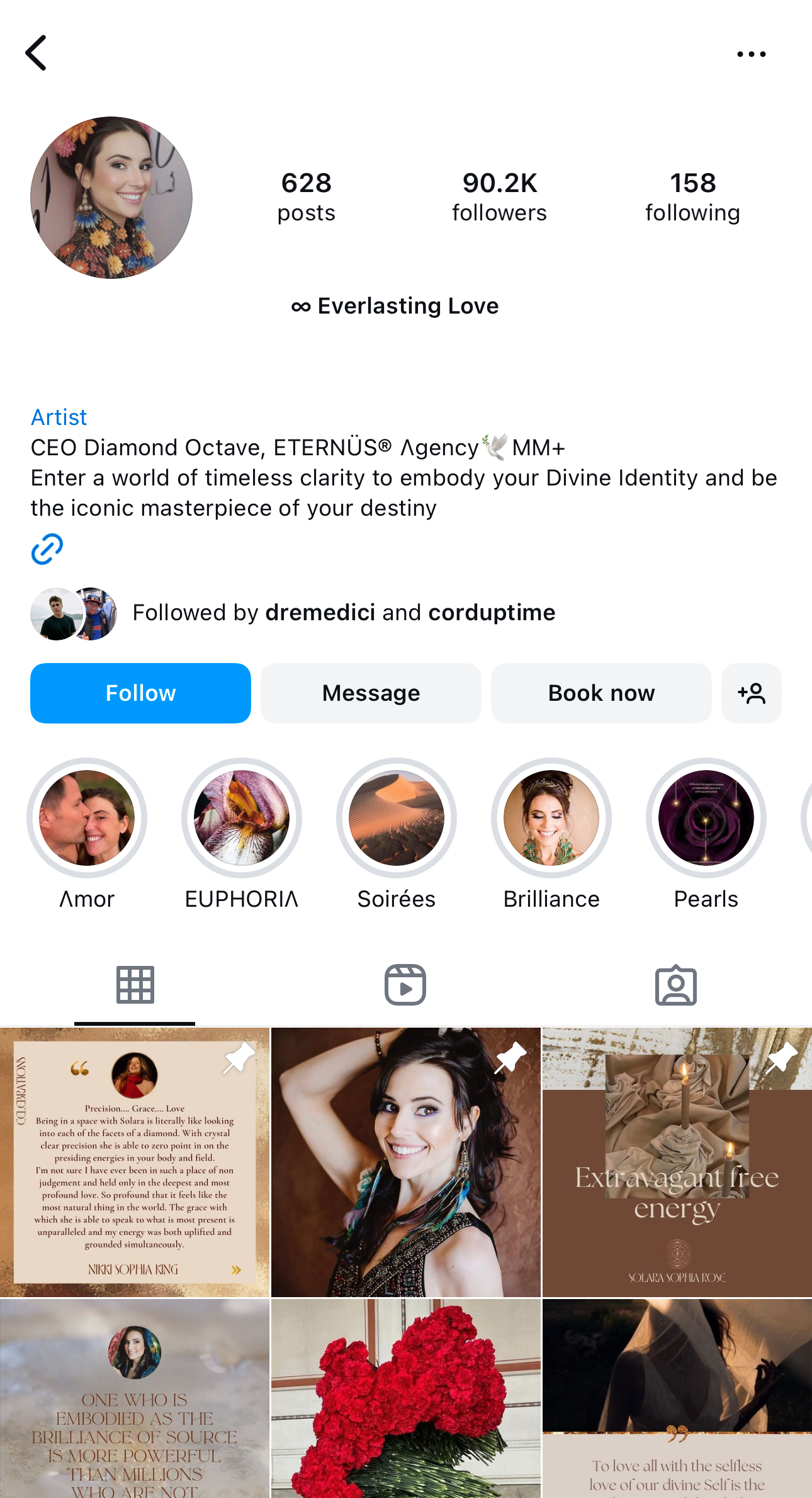Switch to the tagged photos tab

pyautogui.click(x=675, y=985)
